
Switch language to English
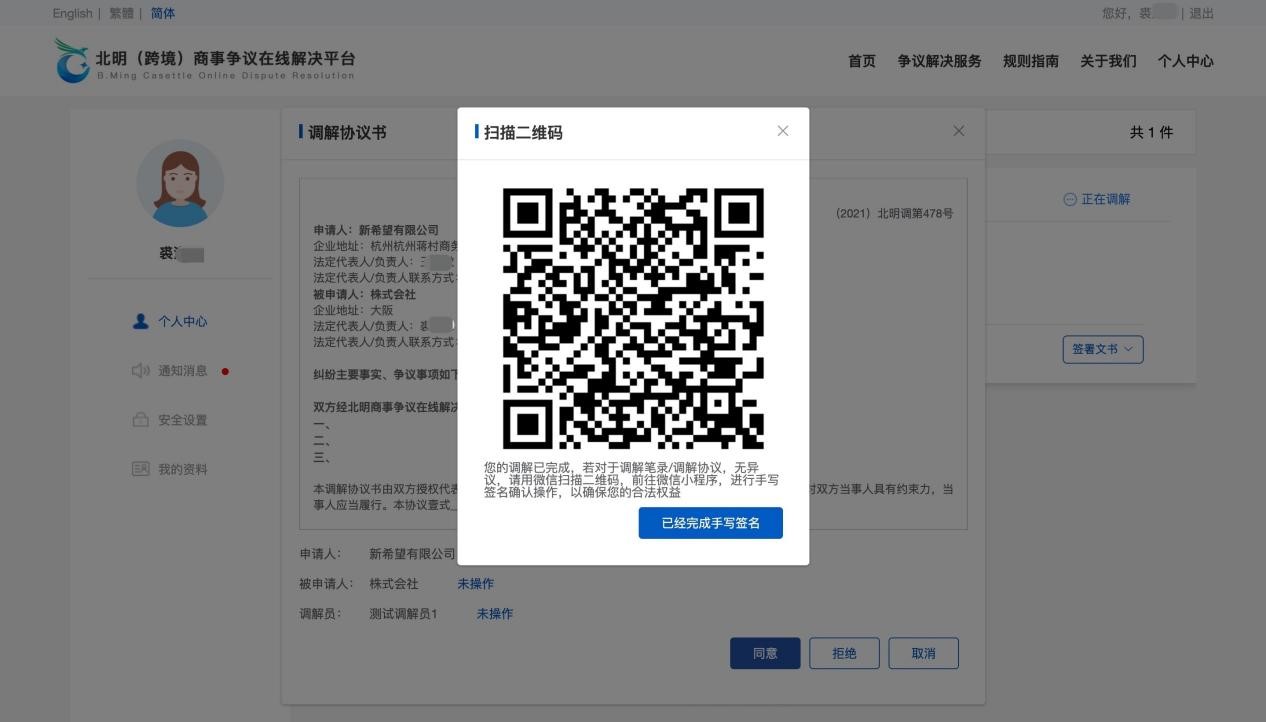click(x=72, y=13)
